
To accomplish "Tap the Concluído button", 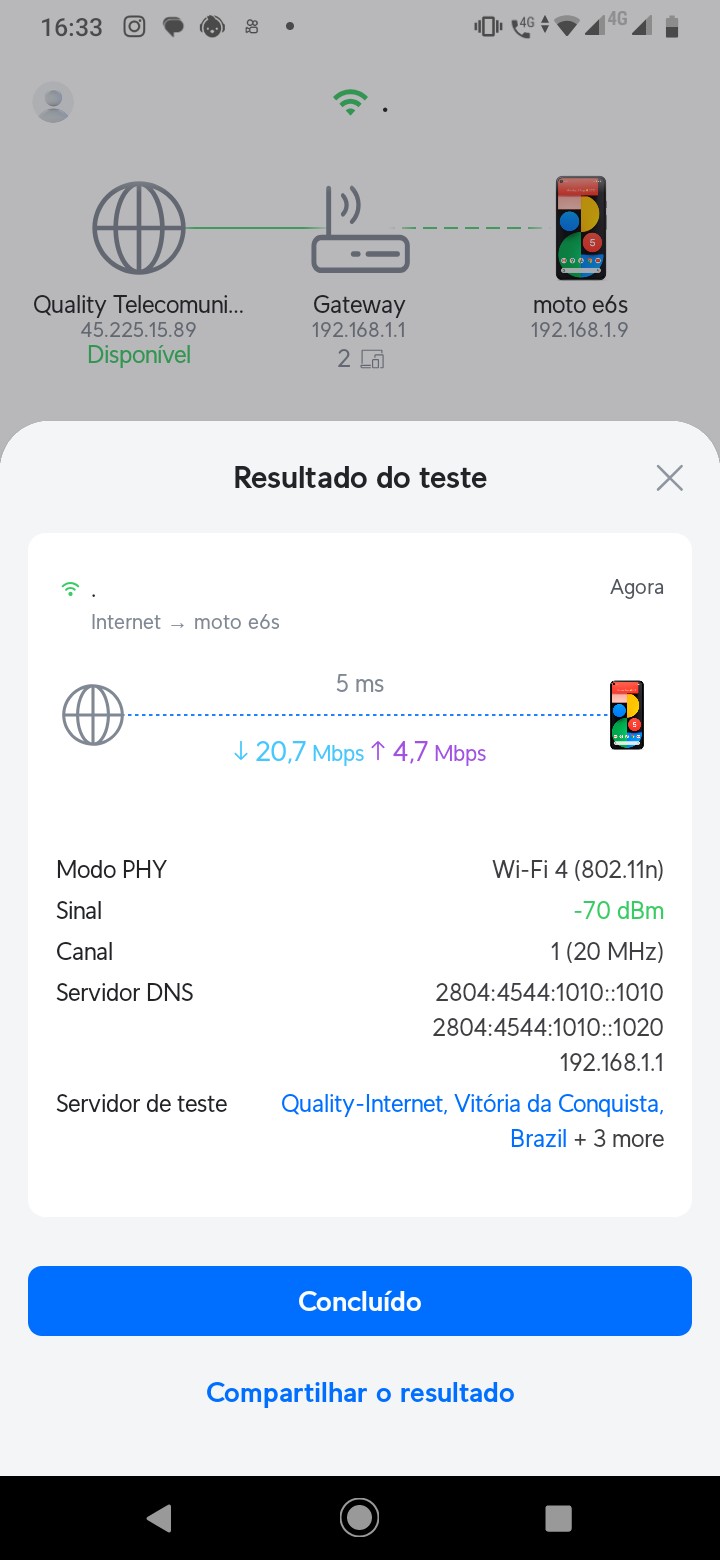I will (360, 1301).
